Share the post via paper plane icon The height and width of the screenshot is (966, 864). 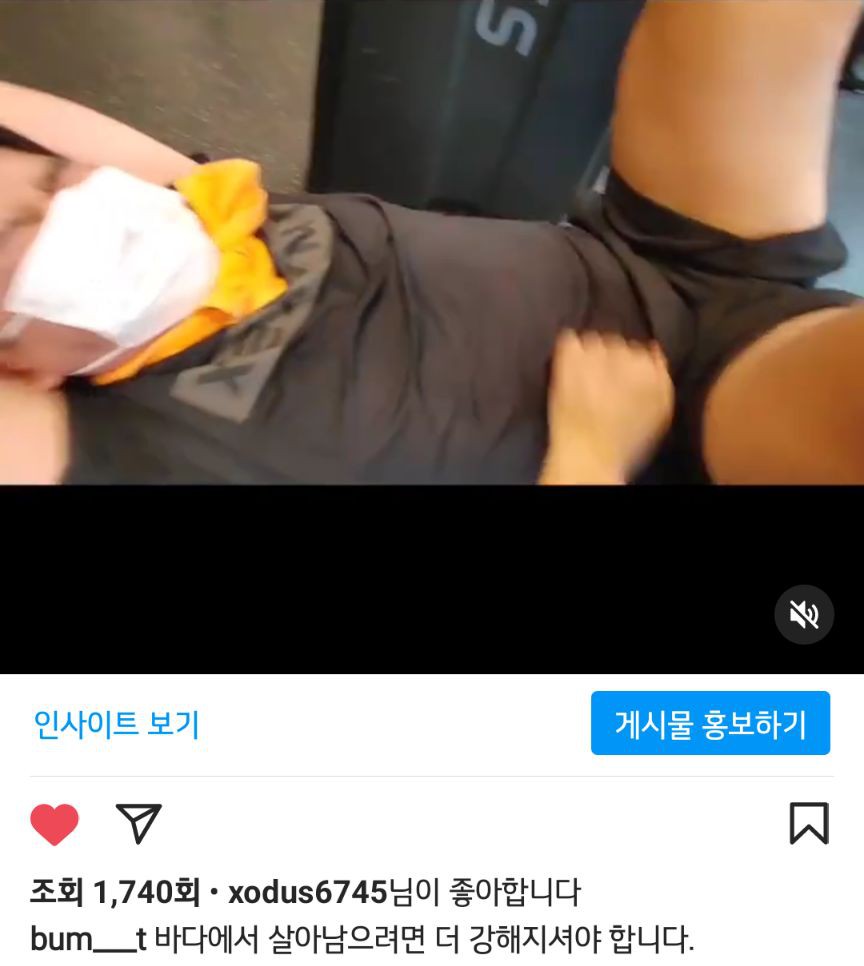tap(139, 823)
